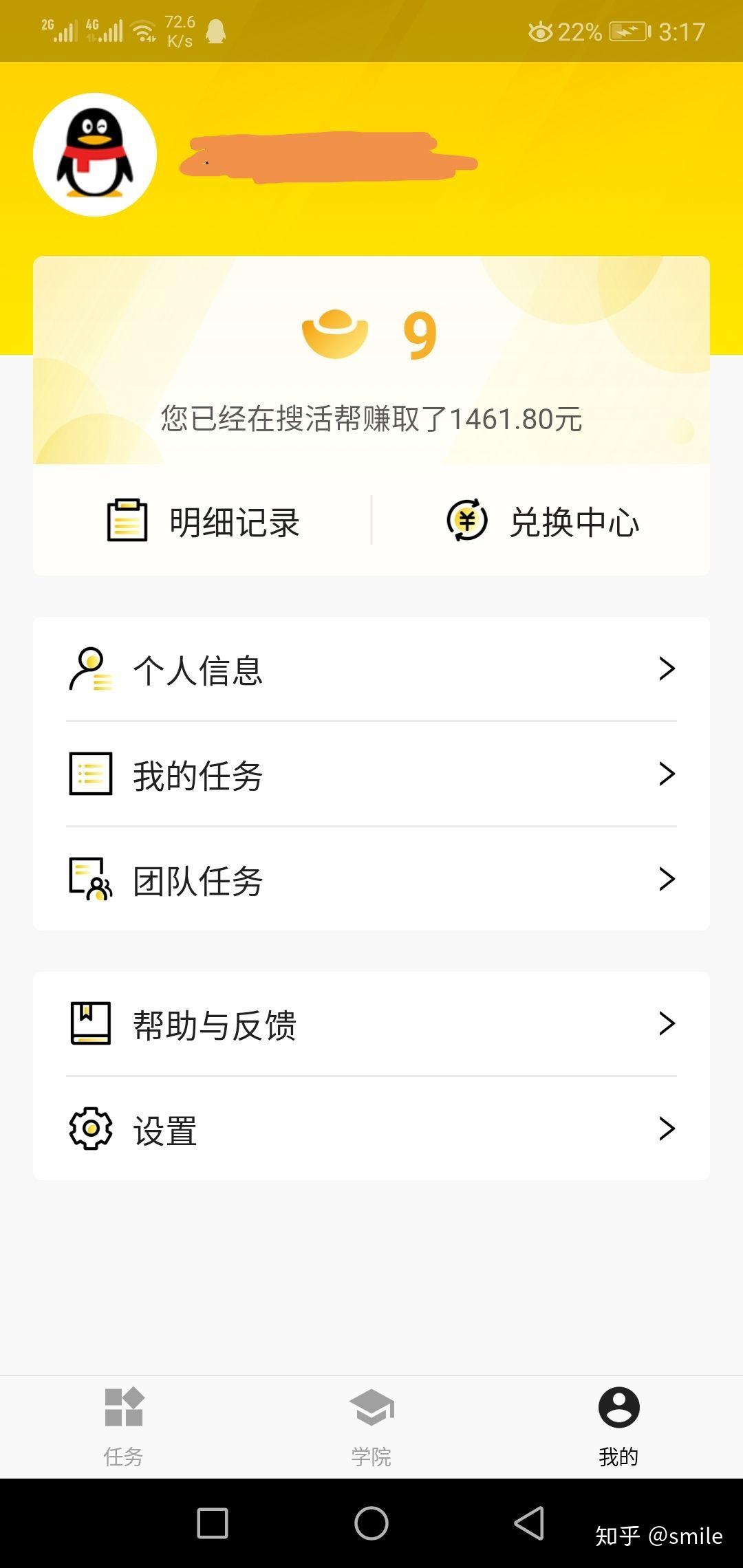
Task: Open 个人信息 row
Action: (371, 669)
